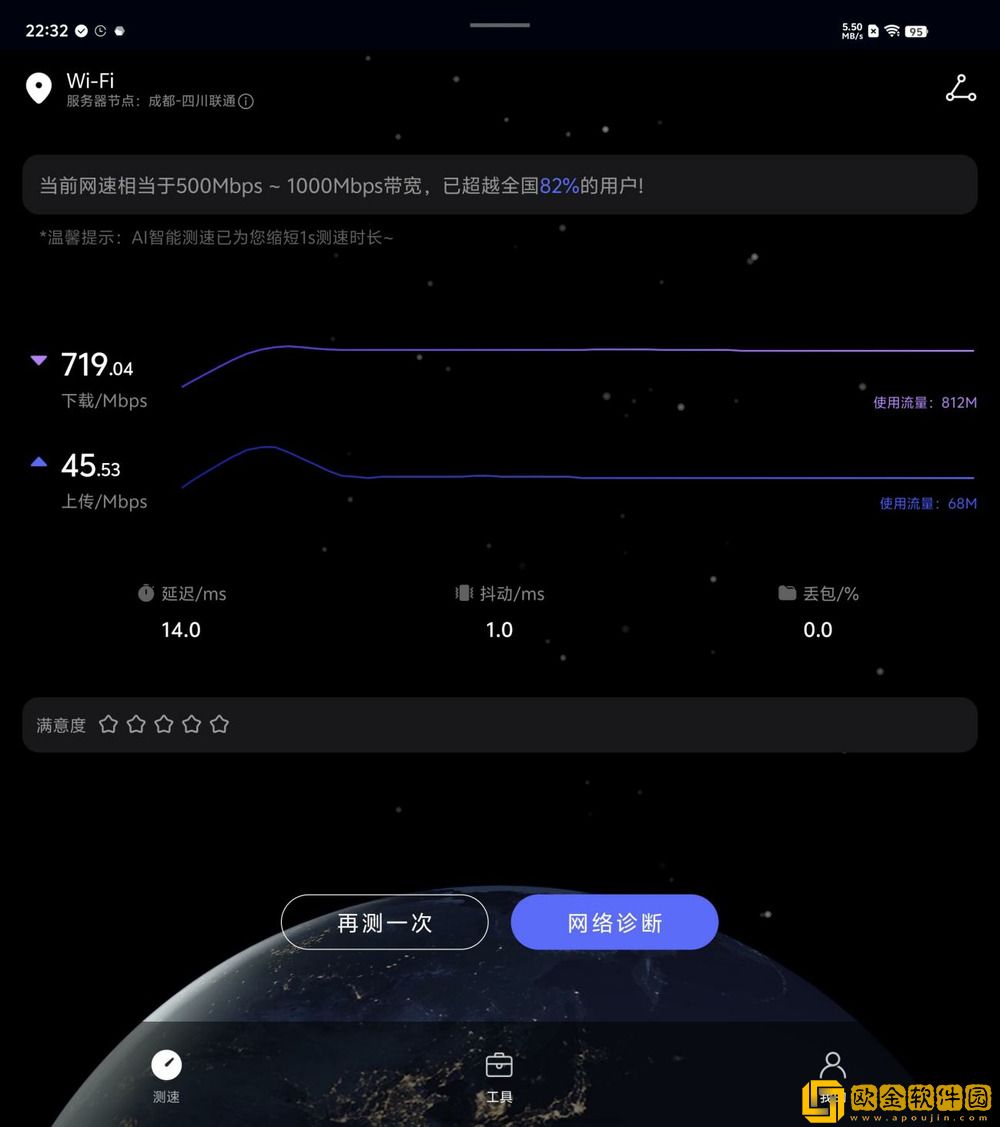
Task: Switch to the 测速 tab
Action: 166,1075
